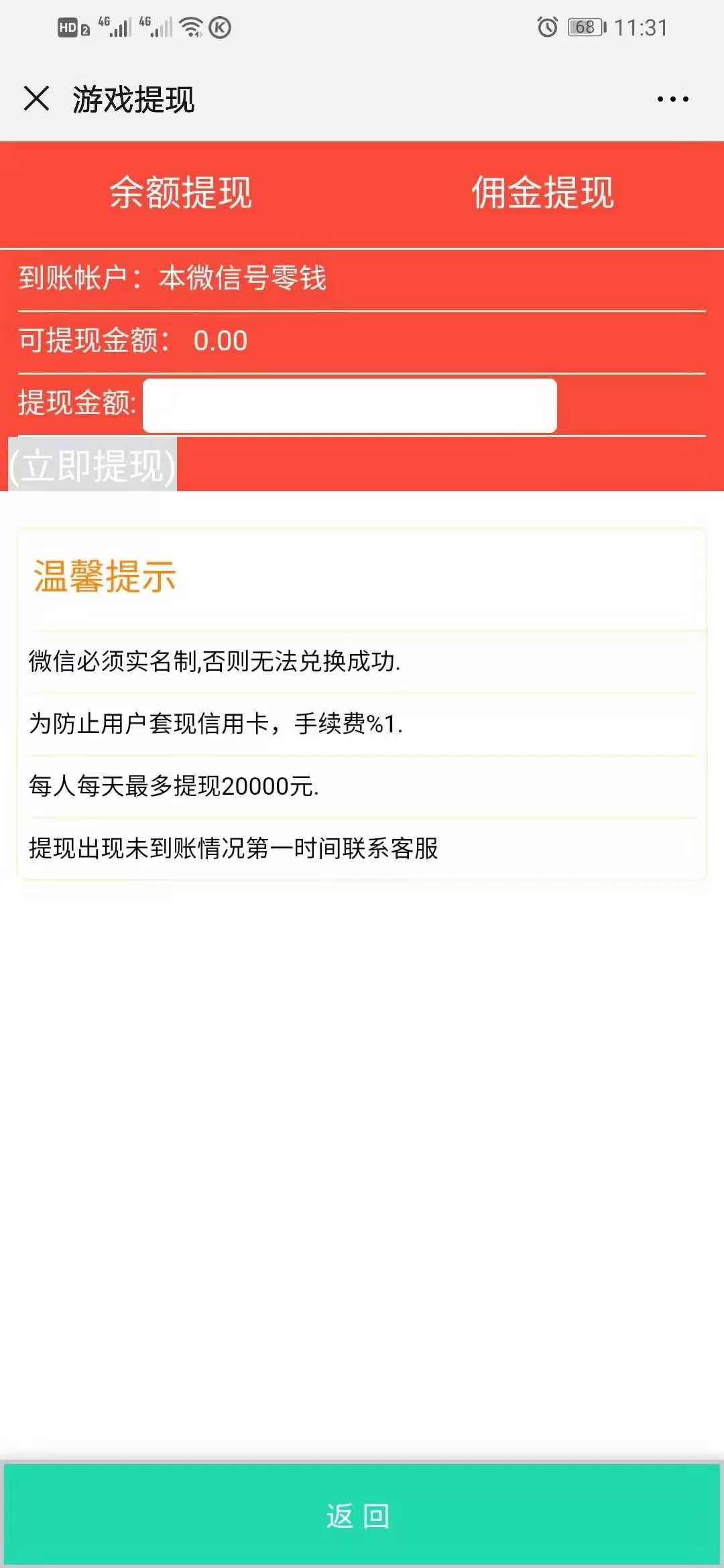Viewport: 724px width, 1568px height.
Task: Select the 余额提现 tab
Action: [x=181, y=194]
